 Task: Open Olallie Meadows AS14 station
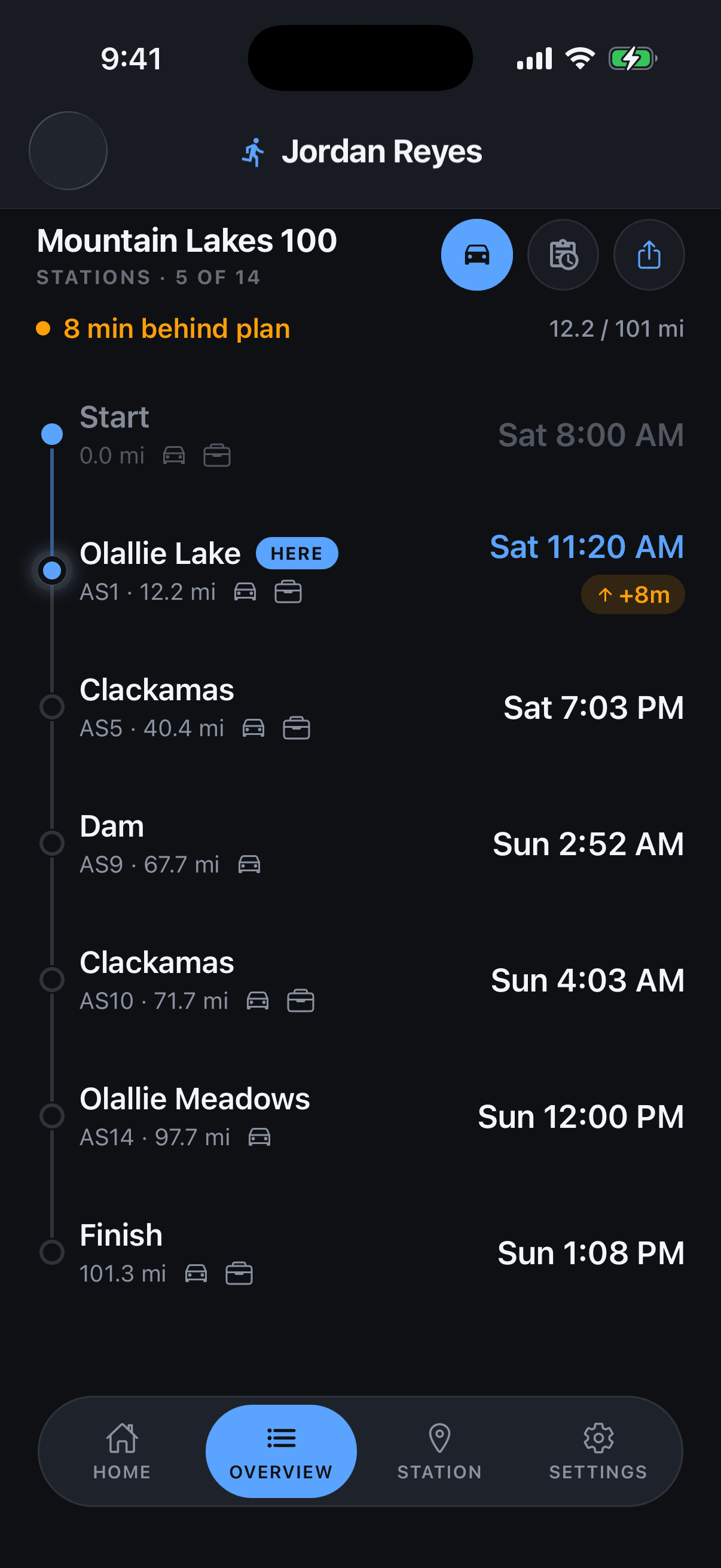point(360,1116)
